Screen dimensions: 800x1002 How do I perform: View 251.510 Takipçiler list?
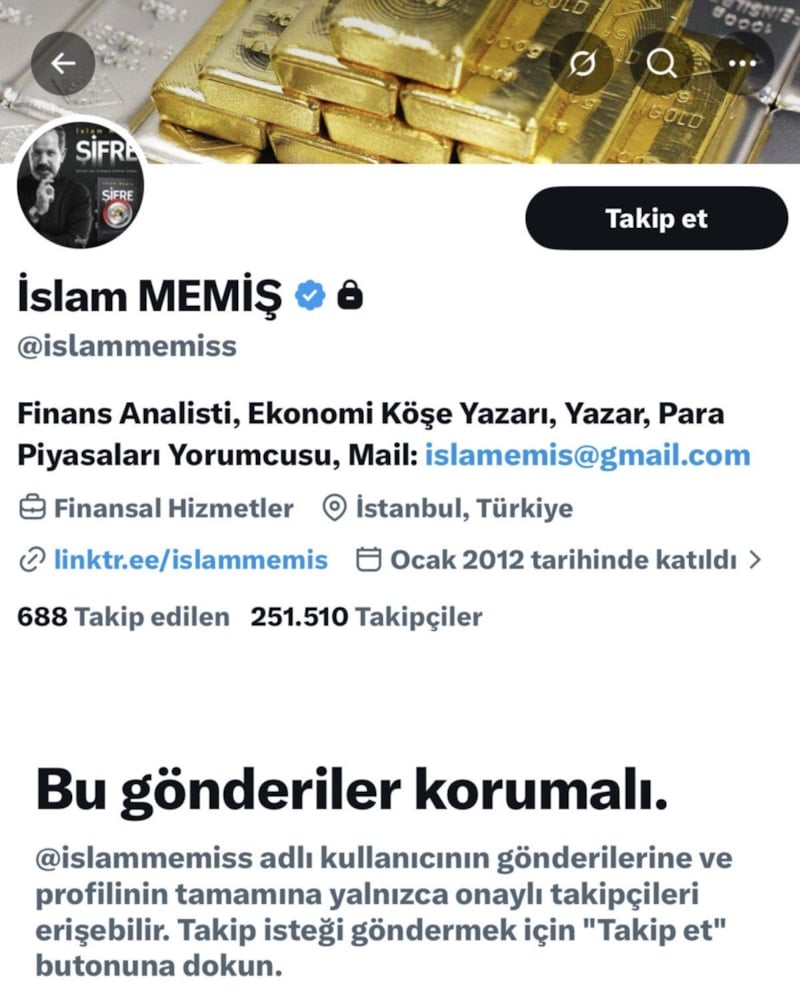366,617
